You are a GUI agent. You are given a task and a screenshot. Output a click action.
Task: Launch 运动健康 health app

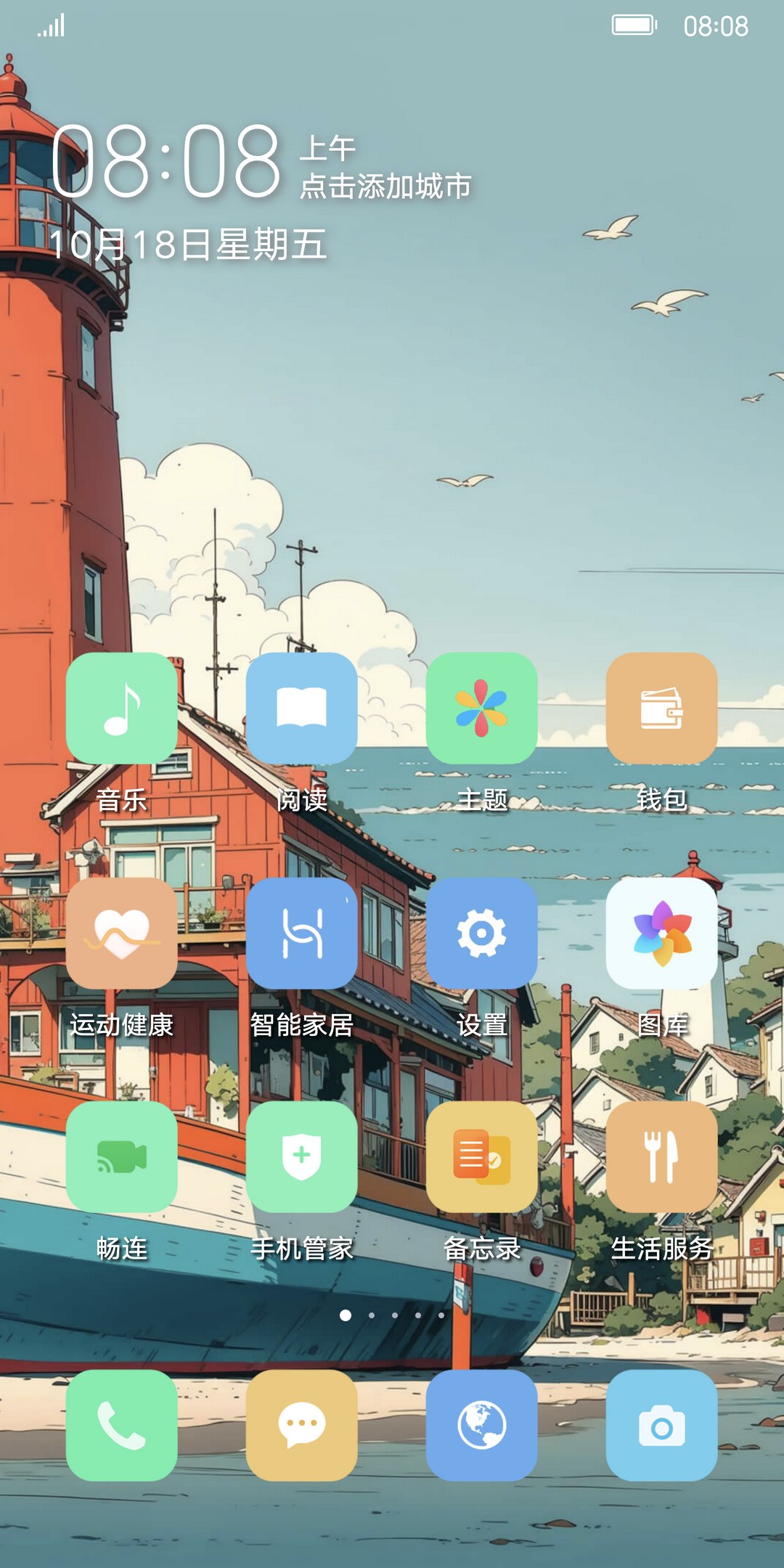[x=121, y=933]
